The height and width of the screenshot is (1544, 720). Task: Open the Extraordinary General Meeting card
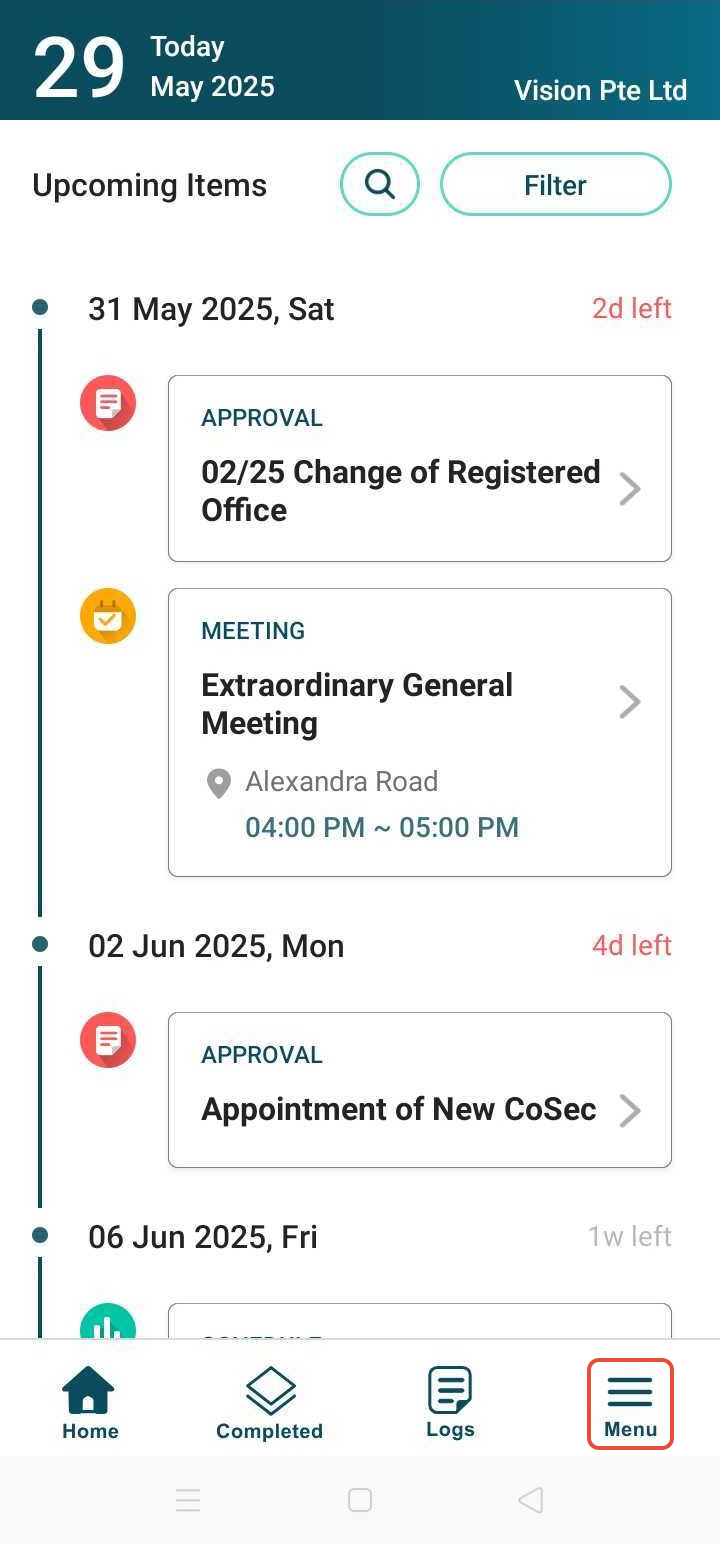(419, 732)
